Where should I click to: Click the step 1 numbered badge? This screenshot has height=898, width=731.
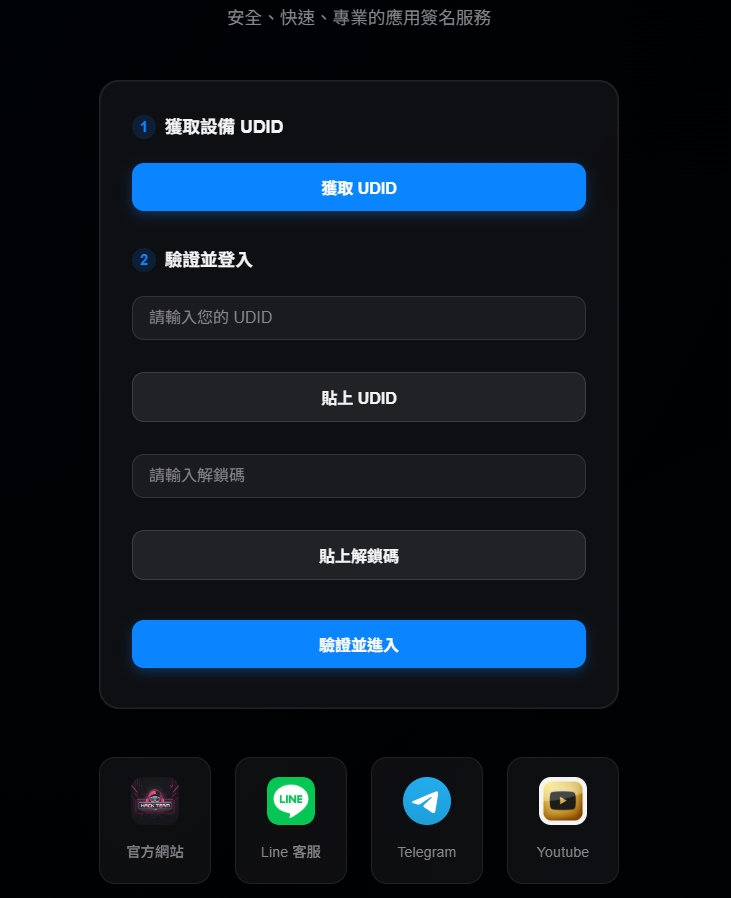point(143,128)
